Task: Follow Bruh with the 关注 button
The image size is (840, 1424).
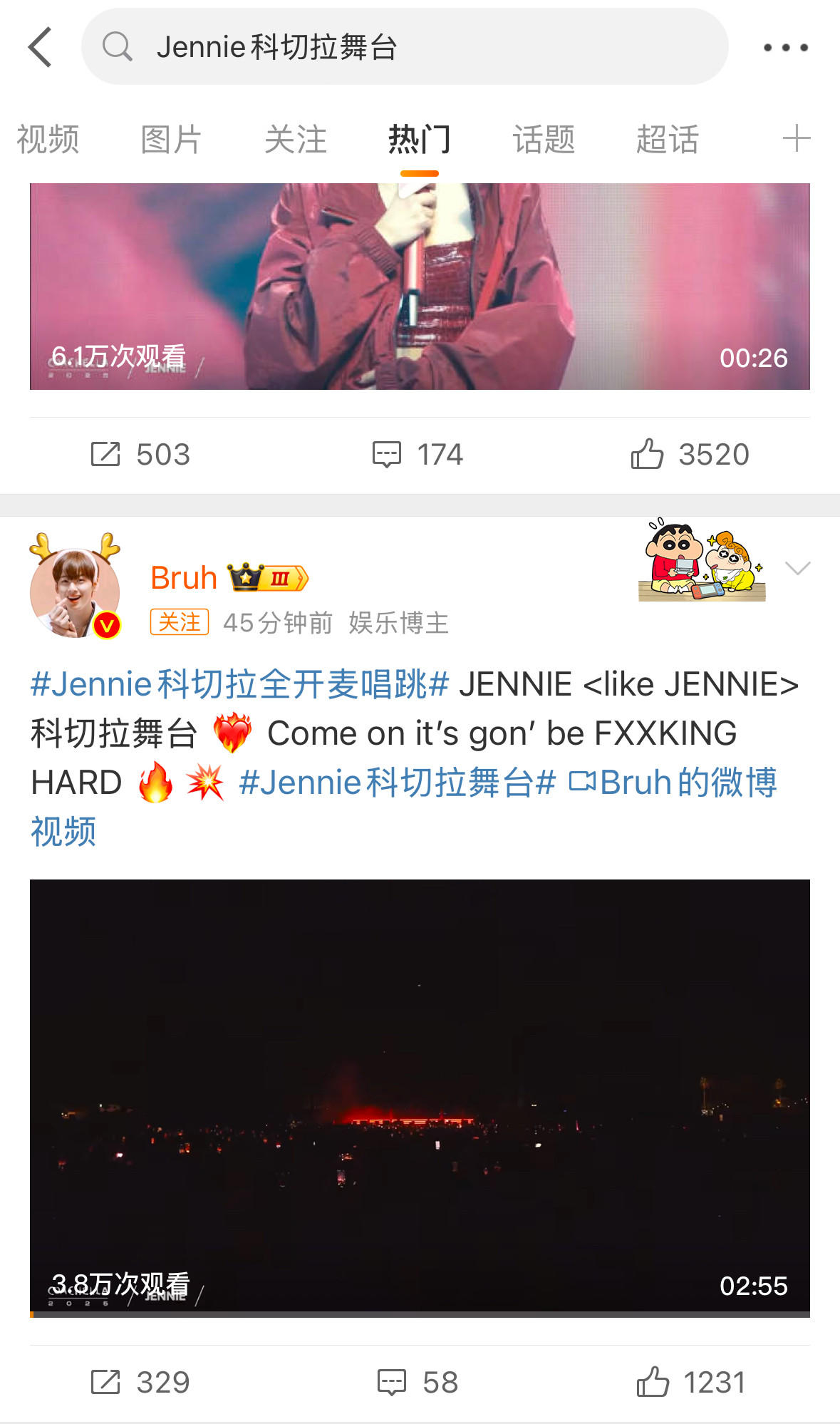Action: click(x=179, y=622)
